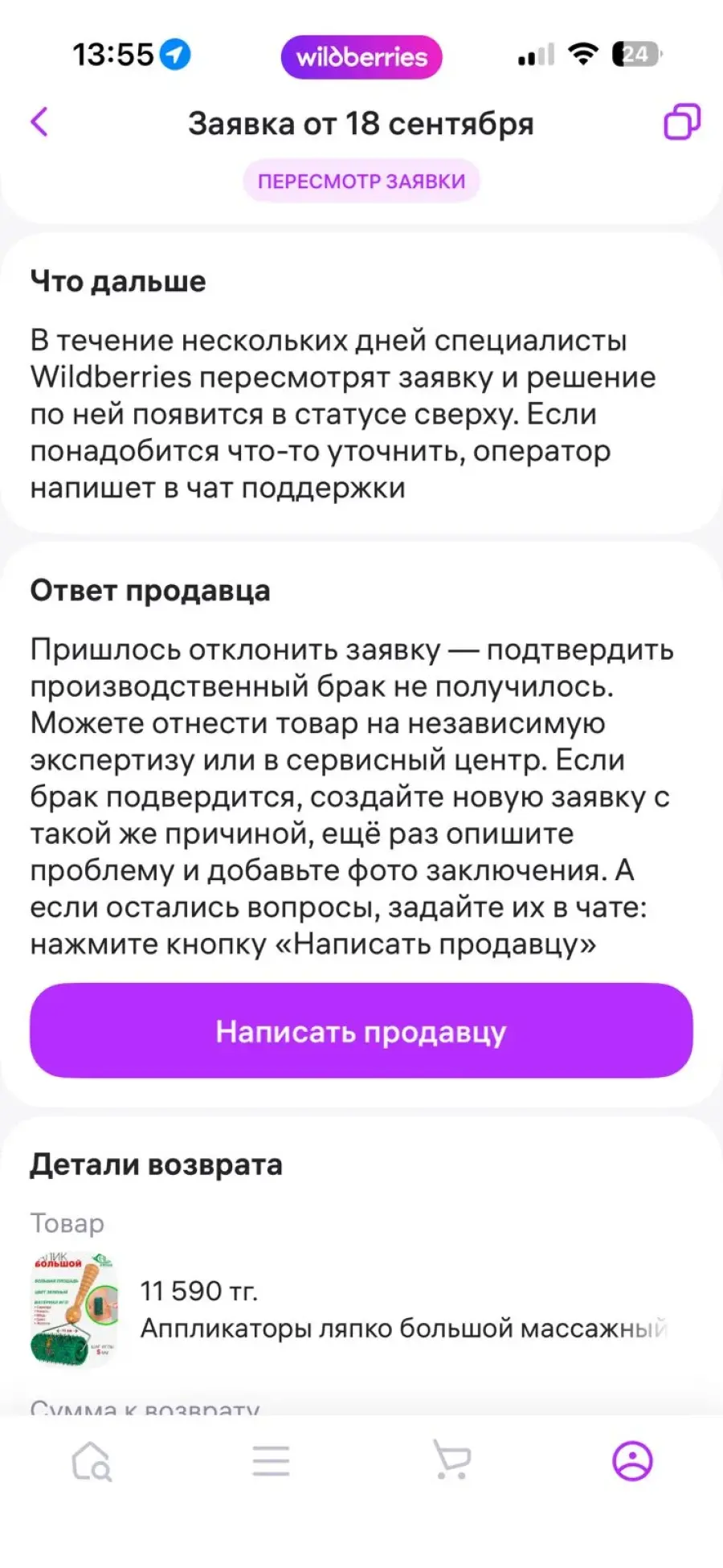Tap the «Написать продавцу» button
The height and width of the screenshot is (1568, 723).
tap(361, 1031)
